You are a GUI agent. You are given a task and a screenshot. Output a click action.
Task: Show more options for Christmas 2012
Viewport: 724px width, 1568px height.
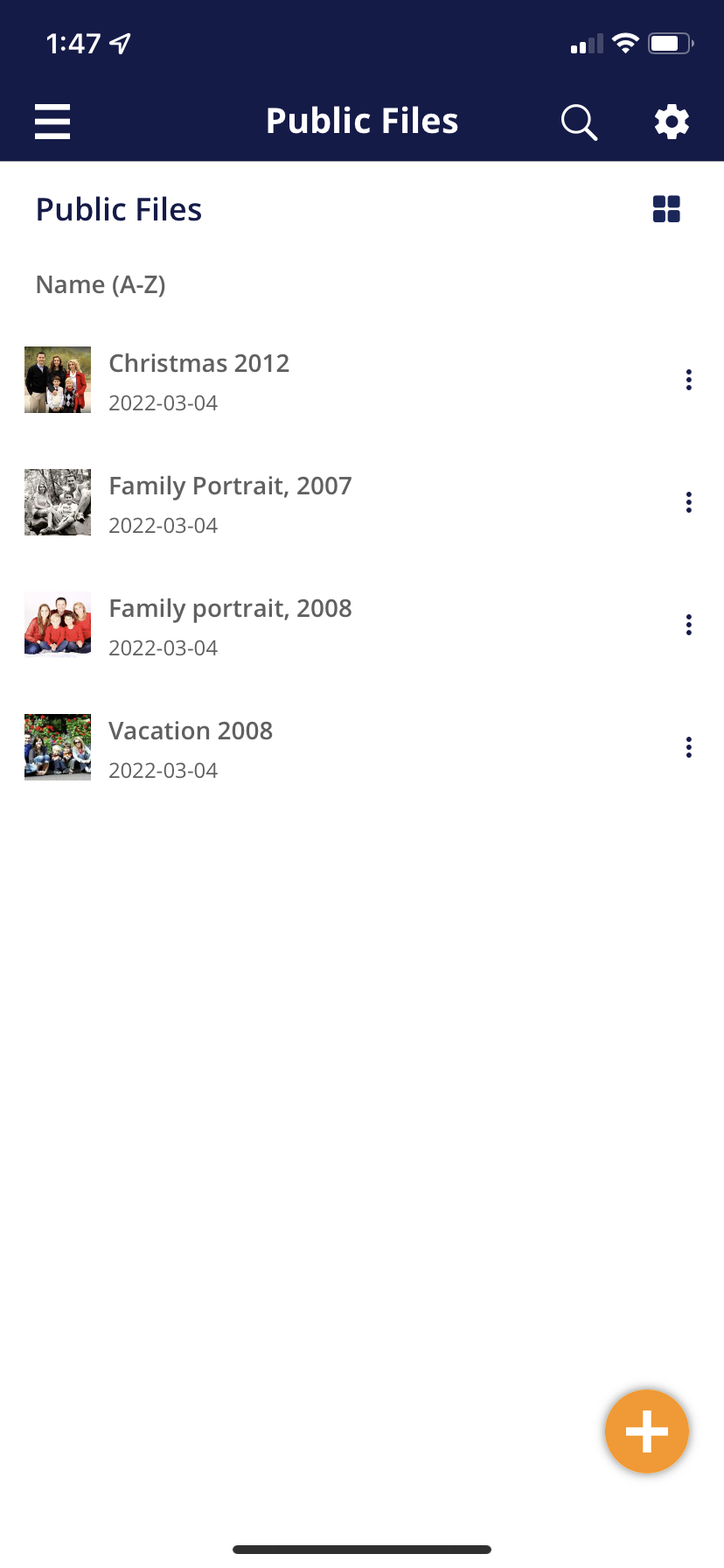689,380
